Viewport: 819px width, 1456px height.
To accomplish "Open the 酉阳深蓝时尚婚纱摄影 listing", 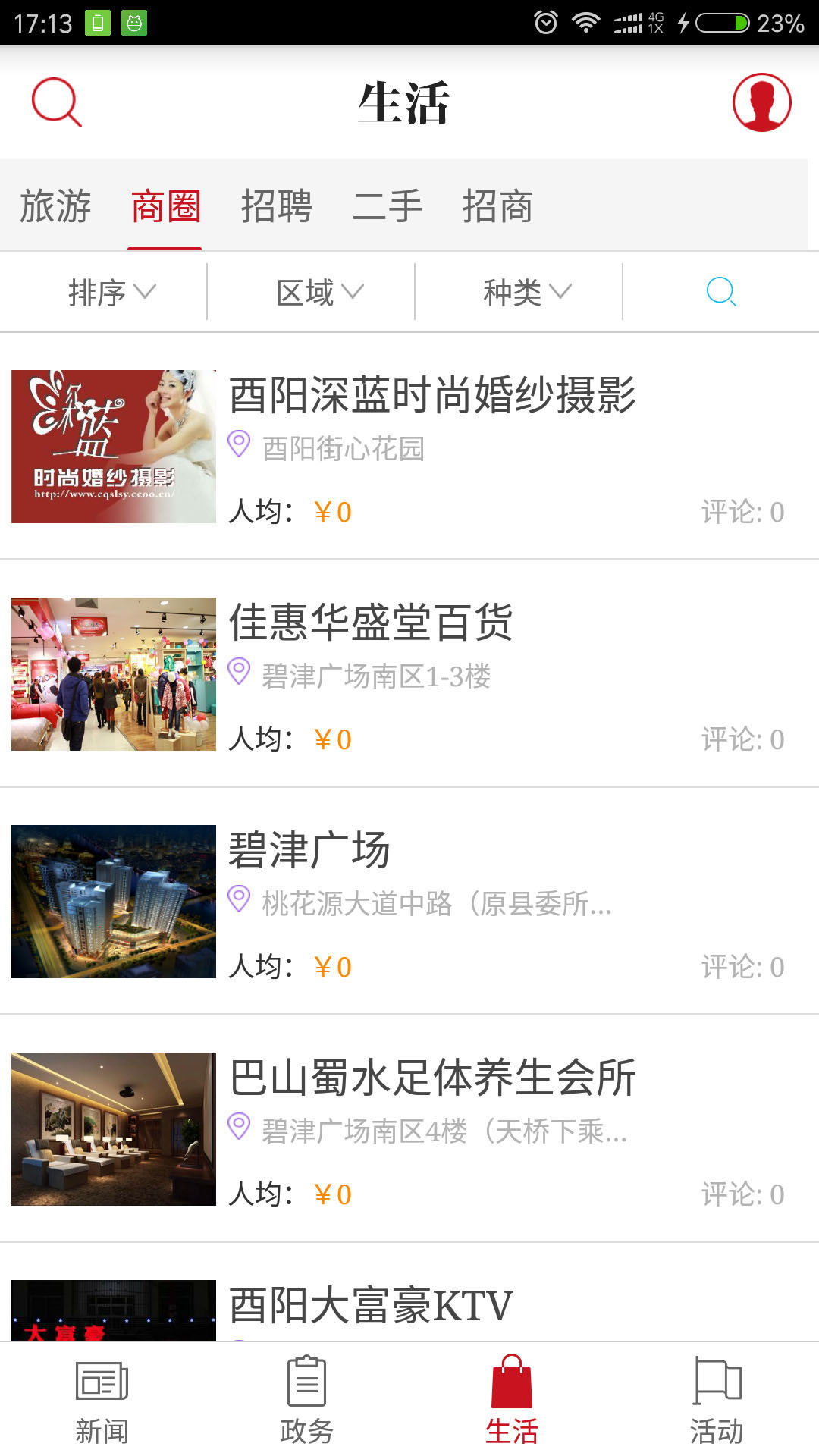I will click(432, 398).
